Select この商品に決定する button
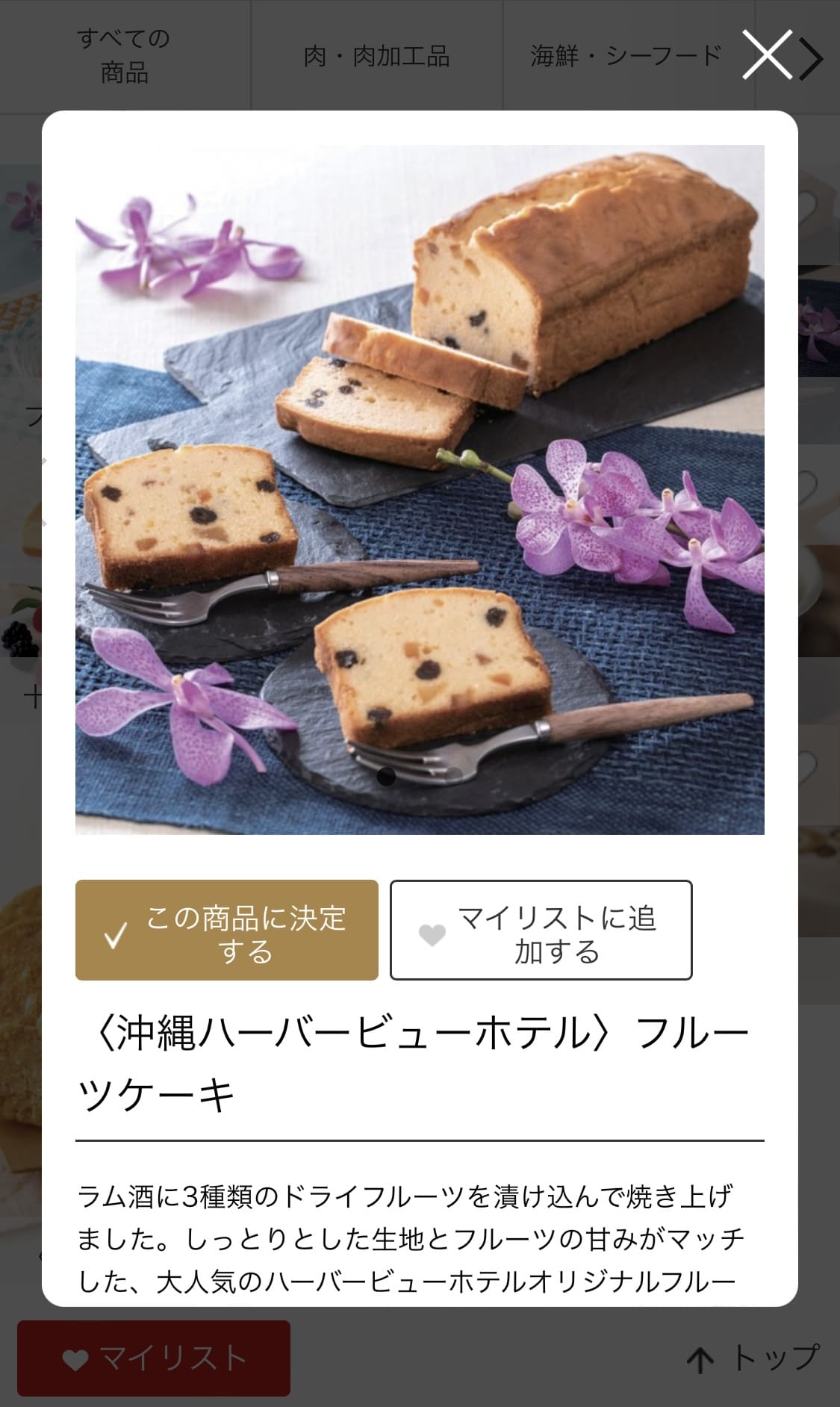This screenshot has height=1407, width=840. click(227, 930)
